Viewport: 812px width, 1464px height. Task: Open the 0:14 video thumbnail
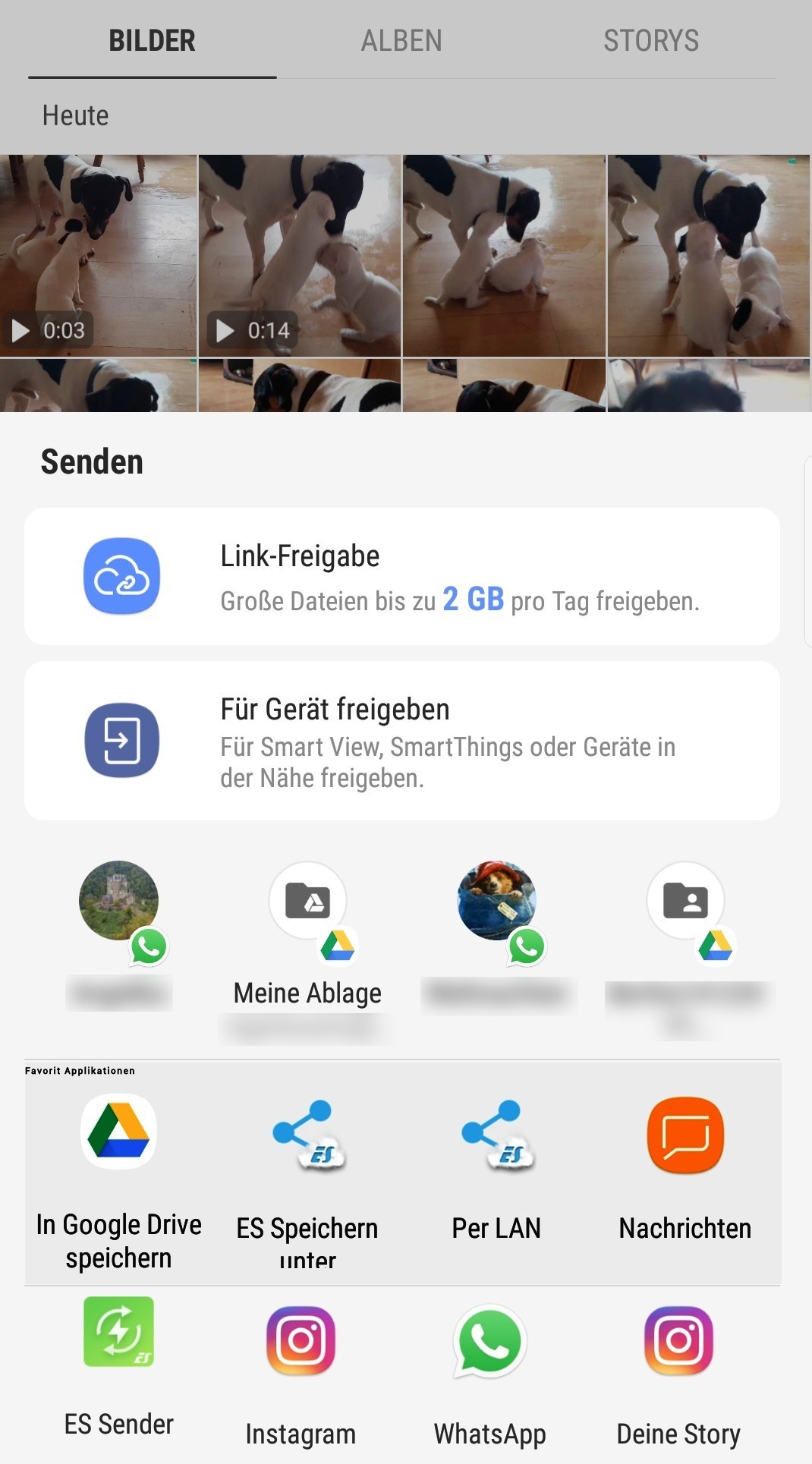[x=300, y=255]
